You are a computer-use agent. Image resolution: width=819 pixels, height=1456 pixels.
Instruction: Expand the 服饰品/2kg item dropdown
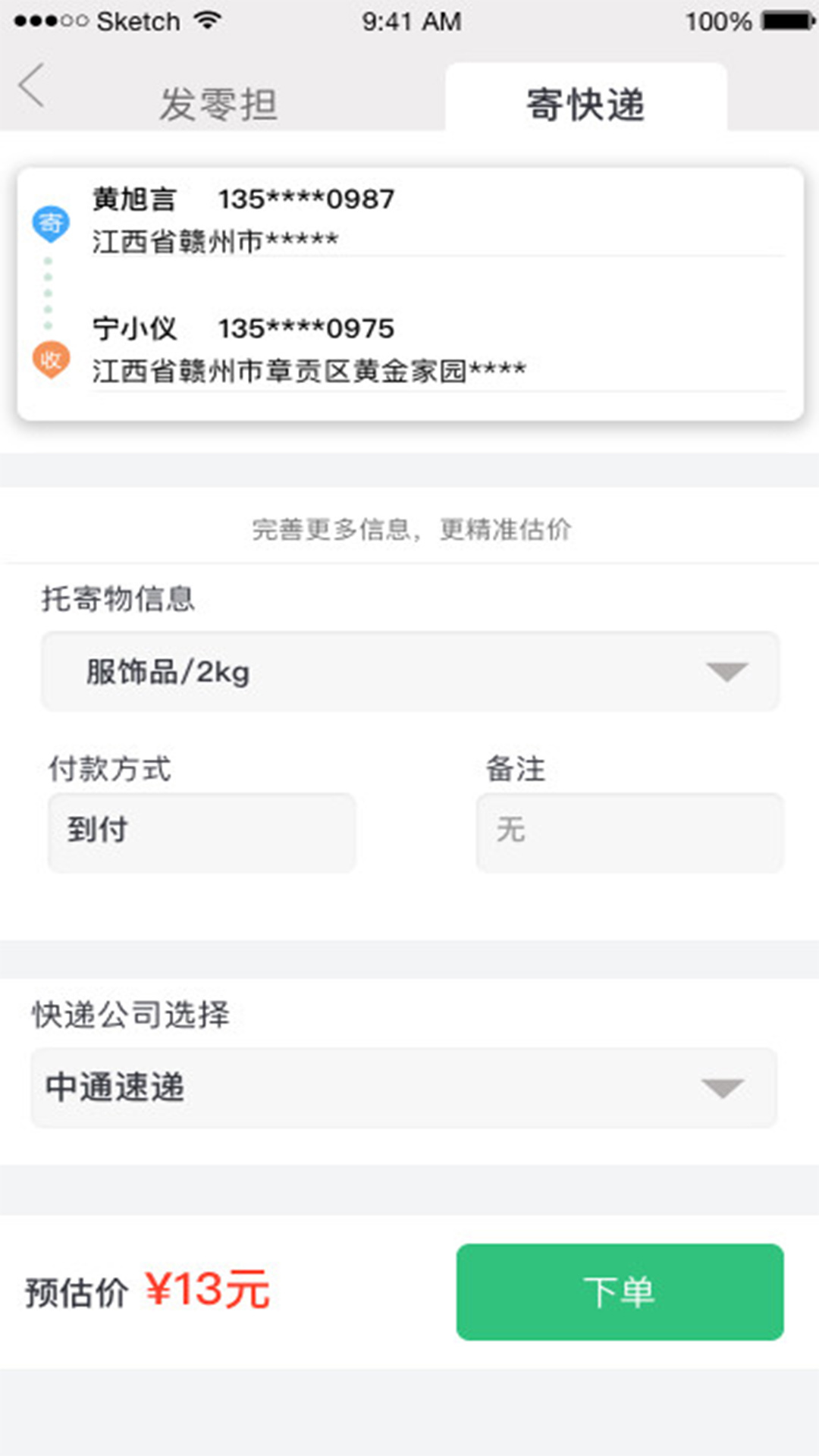409,672
